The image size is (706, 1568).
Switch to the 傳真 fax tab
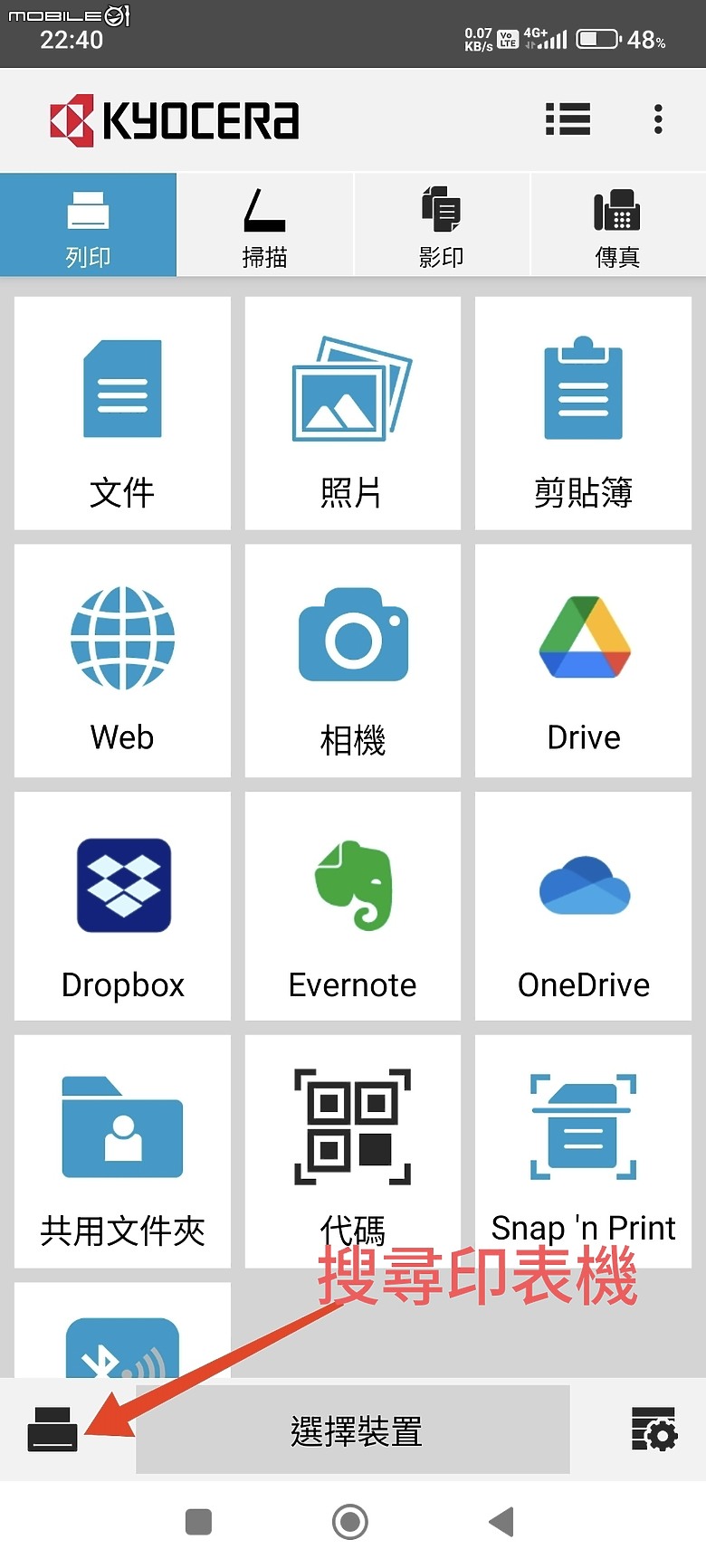pos(618,225)
